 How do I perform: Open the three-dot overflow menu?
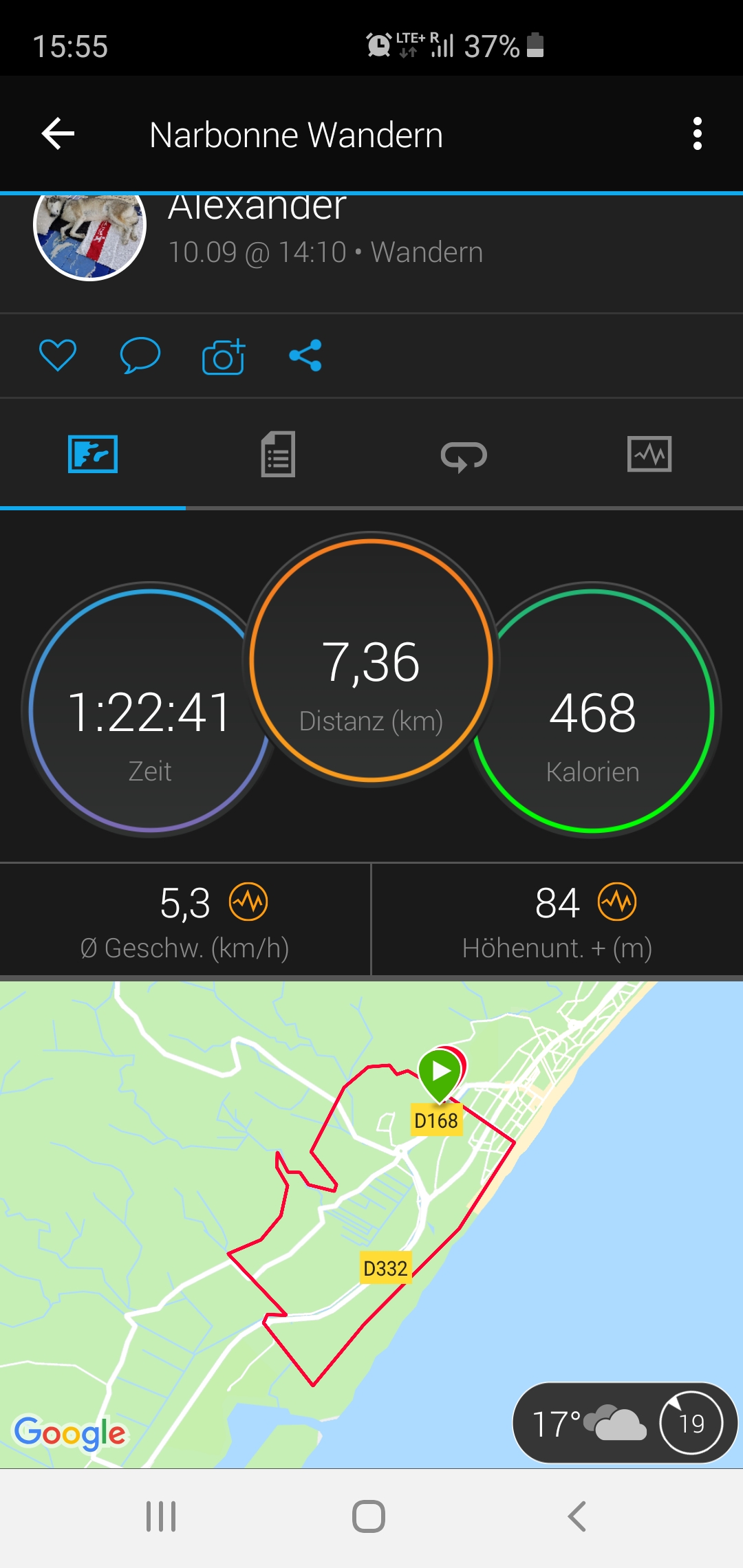[697, 133]
